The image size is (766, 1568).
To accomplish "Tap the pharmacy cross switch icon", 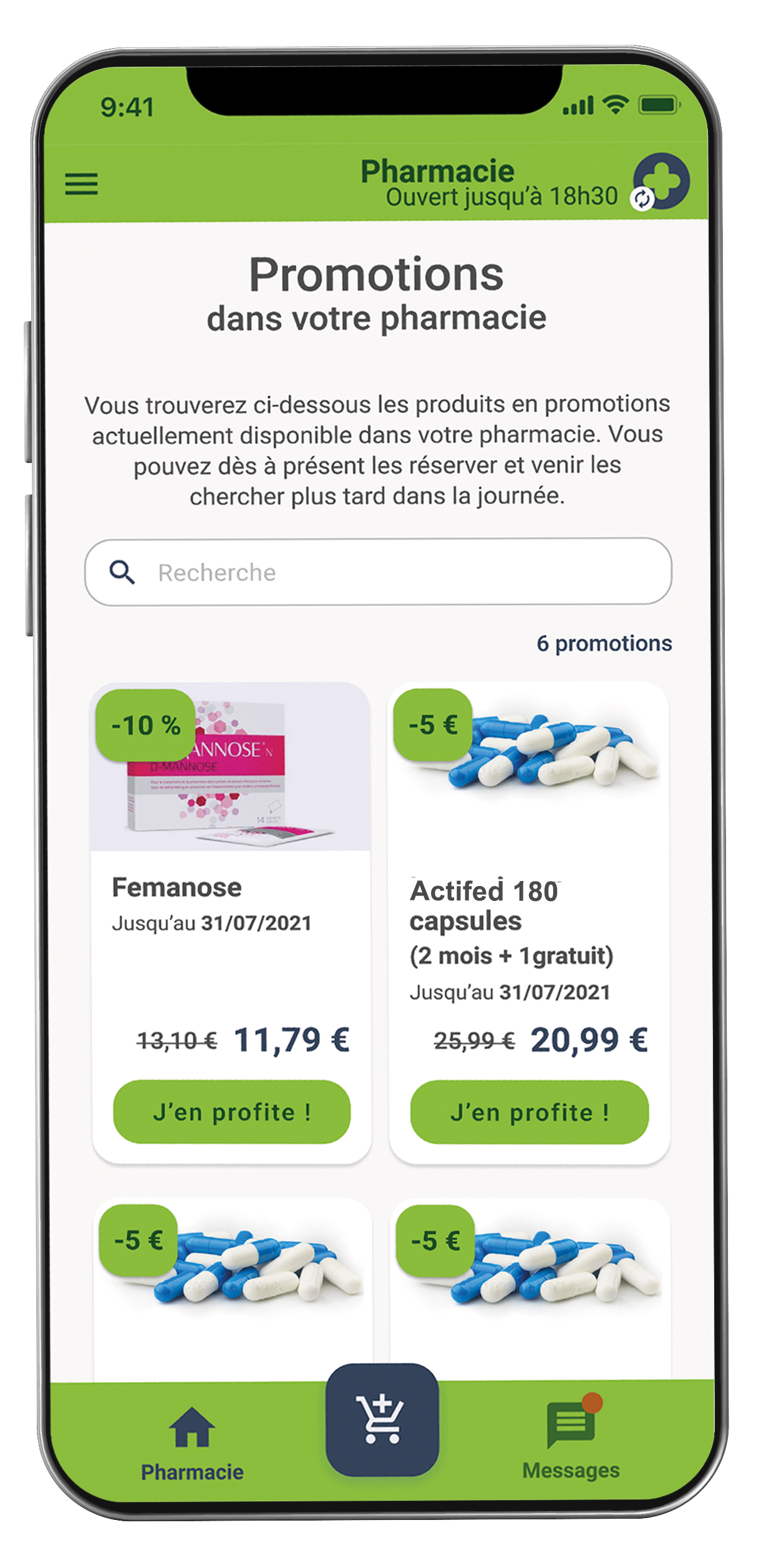I will (x=662, y=182).
